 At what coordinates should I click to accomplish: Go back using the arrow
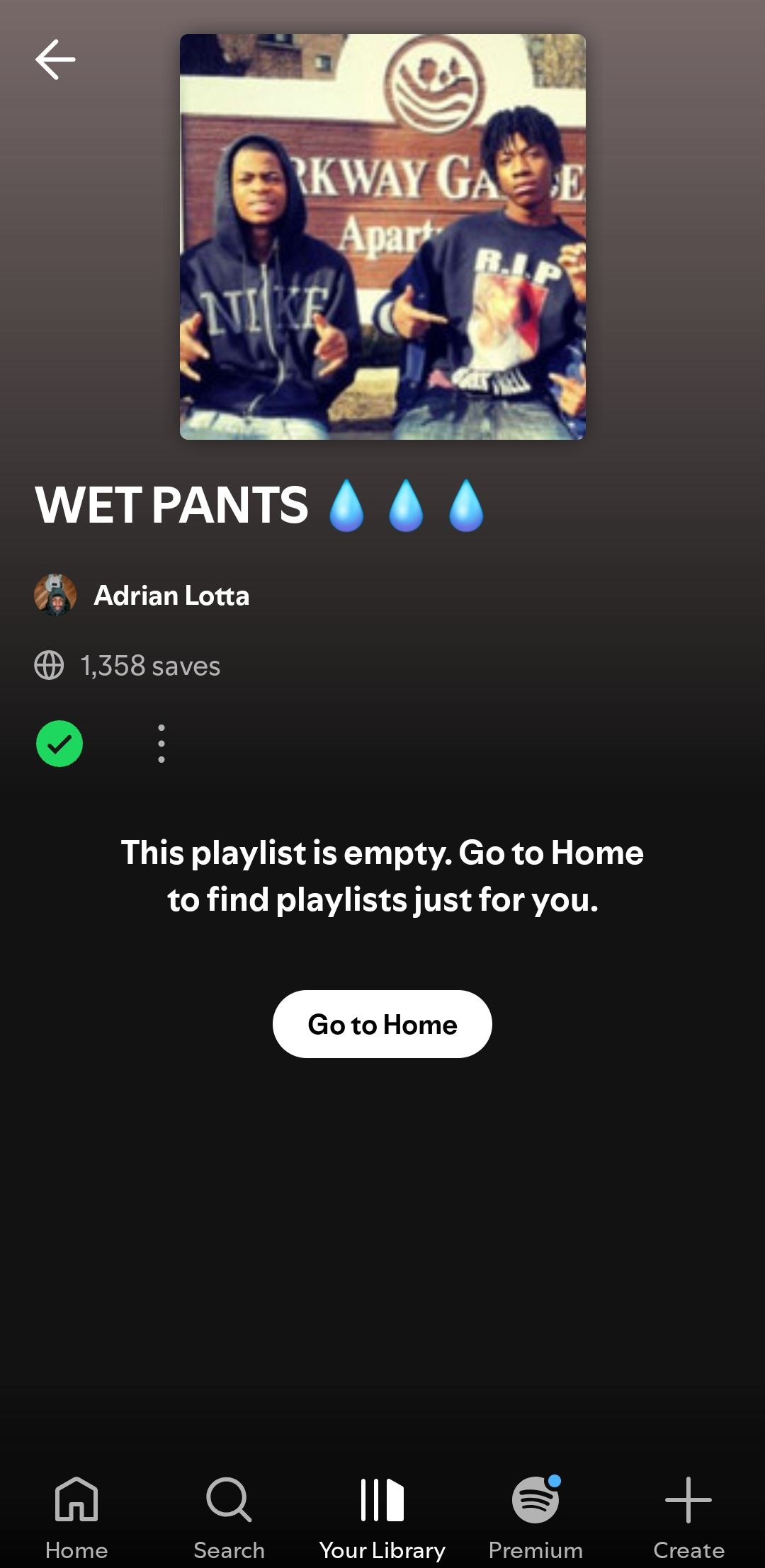pyautogui.click(x=55, y=59)
